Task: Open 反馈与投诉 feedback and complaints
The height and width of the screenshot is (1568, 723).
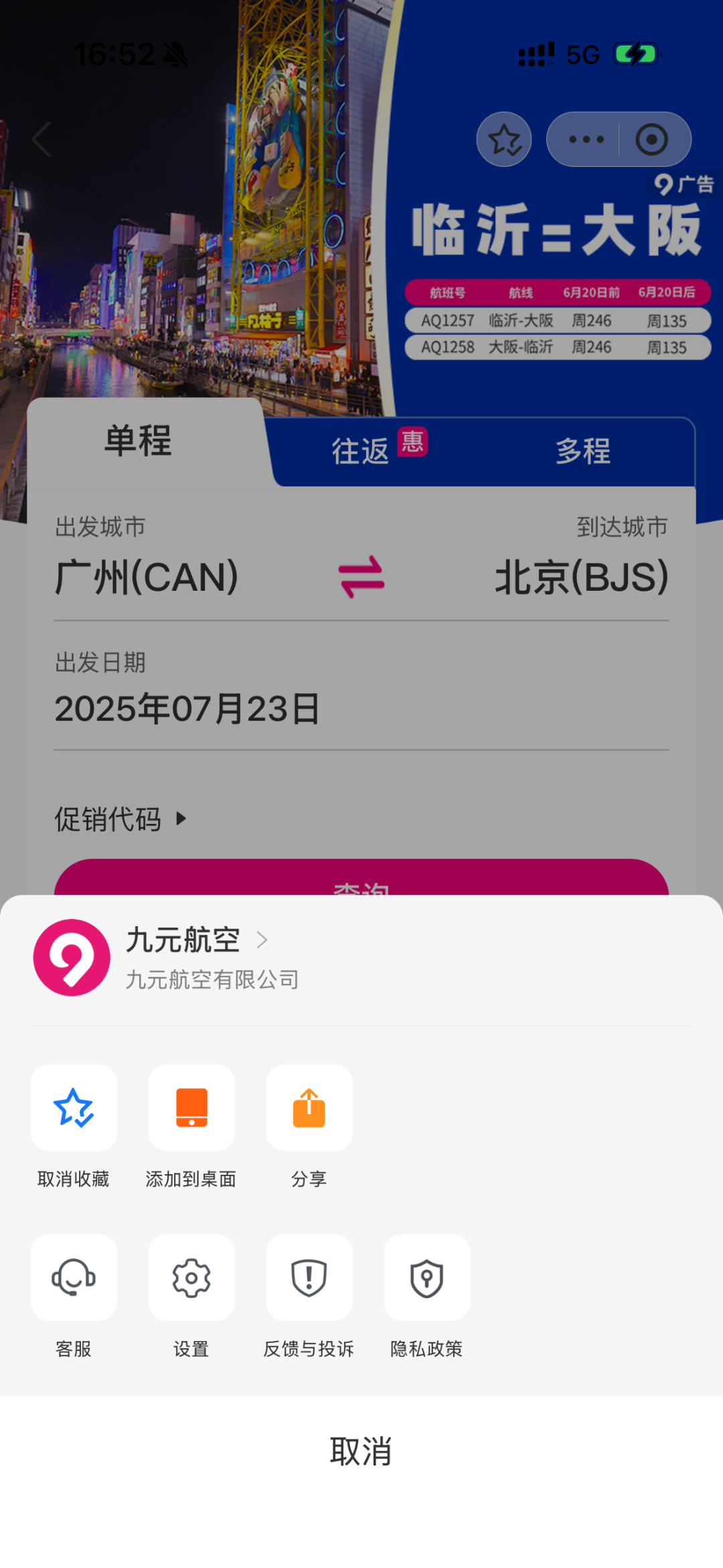Action: [309, 1277]
